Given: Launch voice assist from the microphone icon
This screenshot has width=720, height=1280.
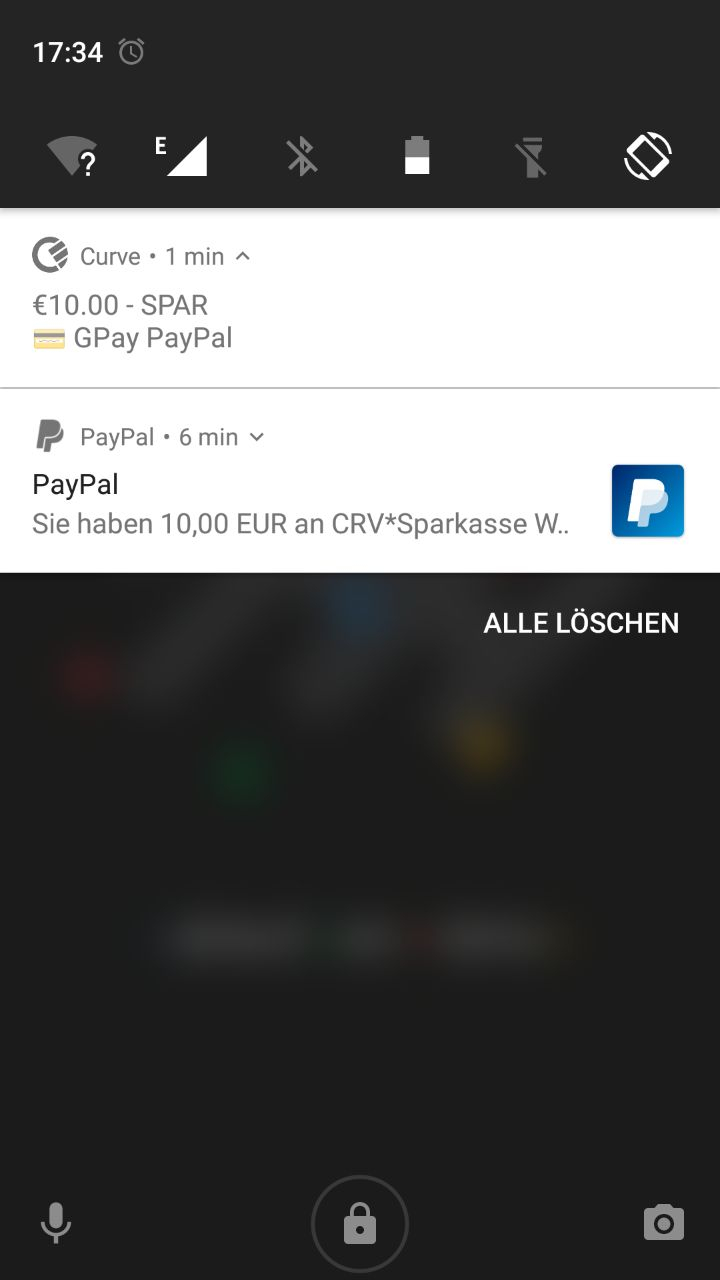Looking at the screenshot, I should tap(56, 1222).
